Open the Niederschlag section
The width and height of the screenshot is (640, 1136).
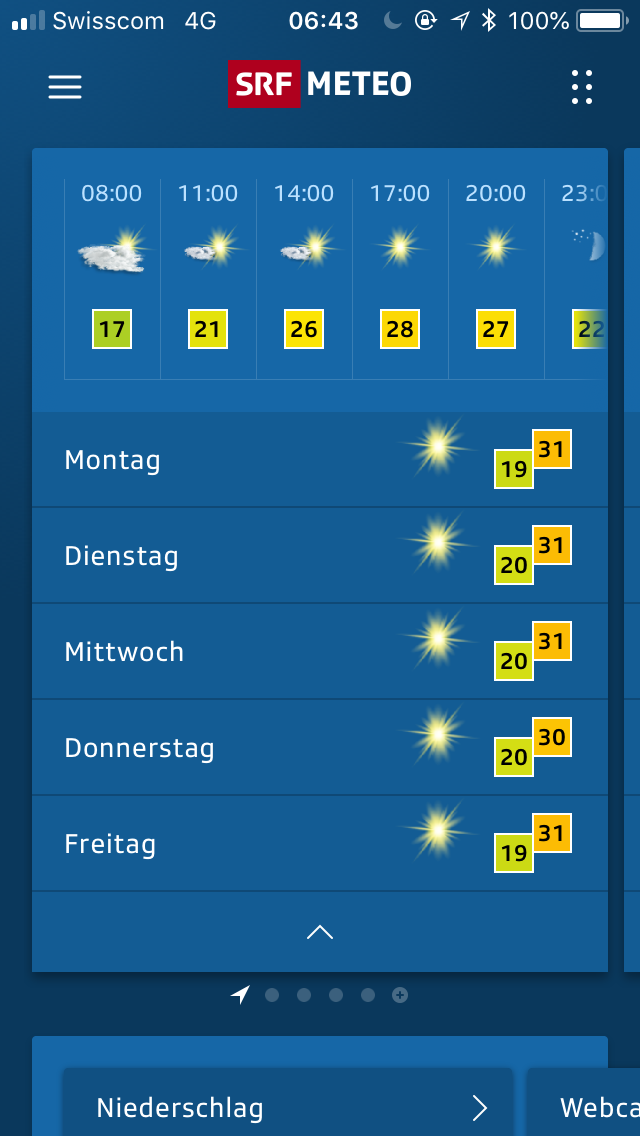click(x=288, y=1107)
